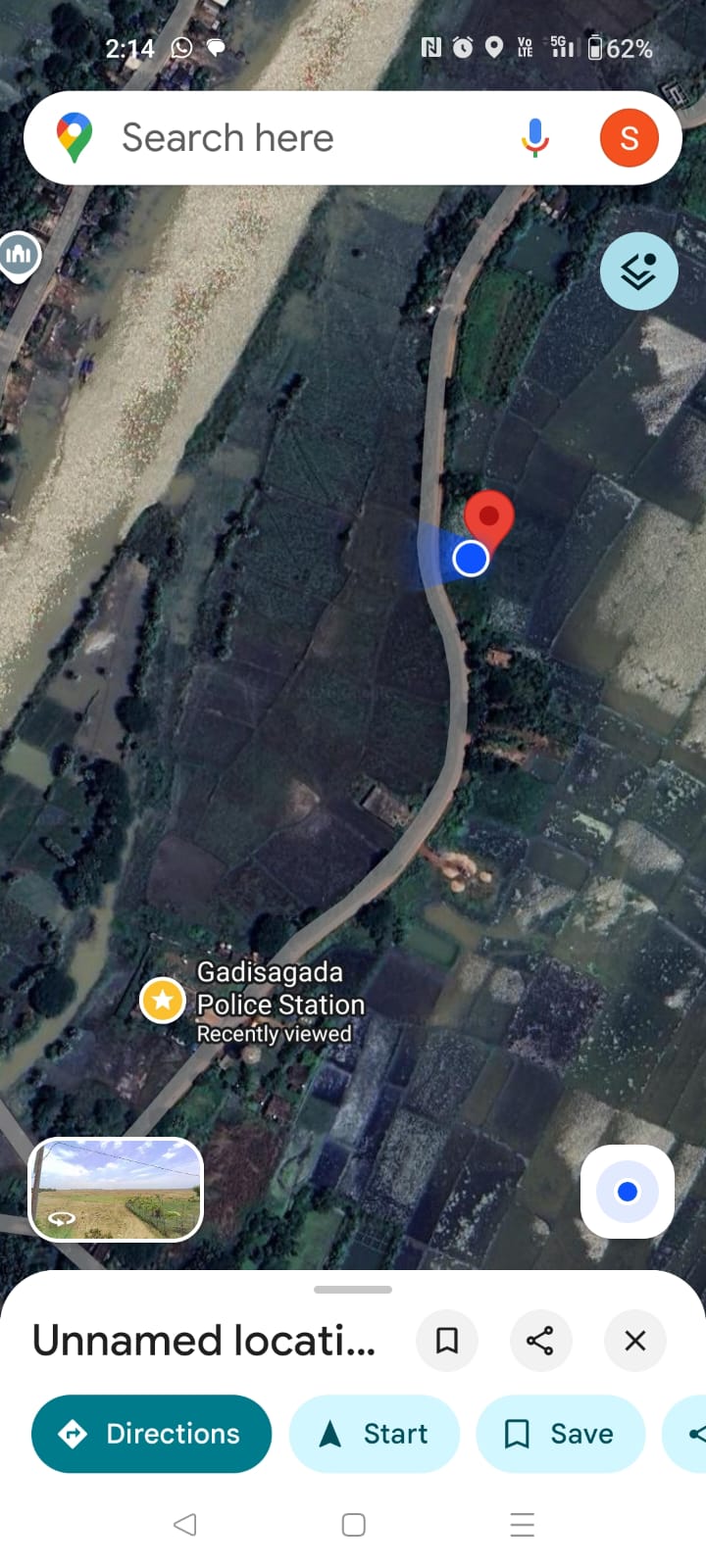
Task: Tap Start to begin navigation
Action: (x=375, y=1434)
